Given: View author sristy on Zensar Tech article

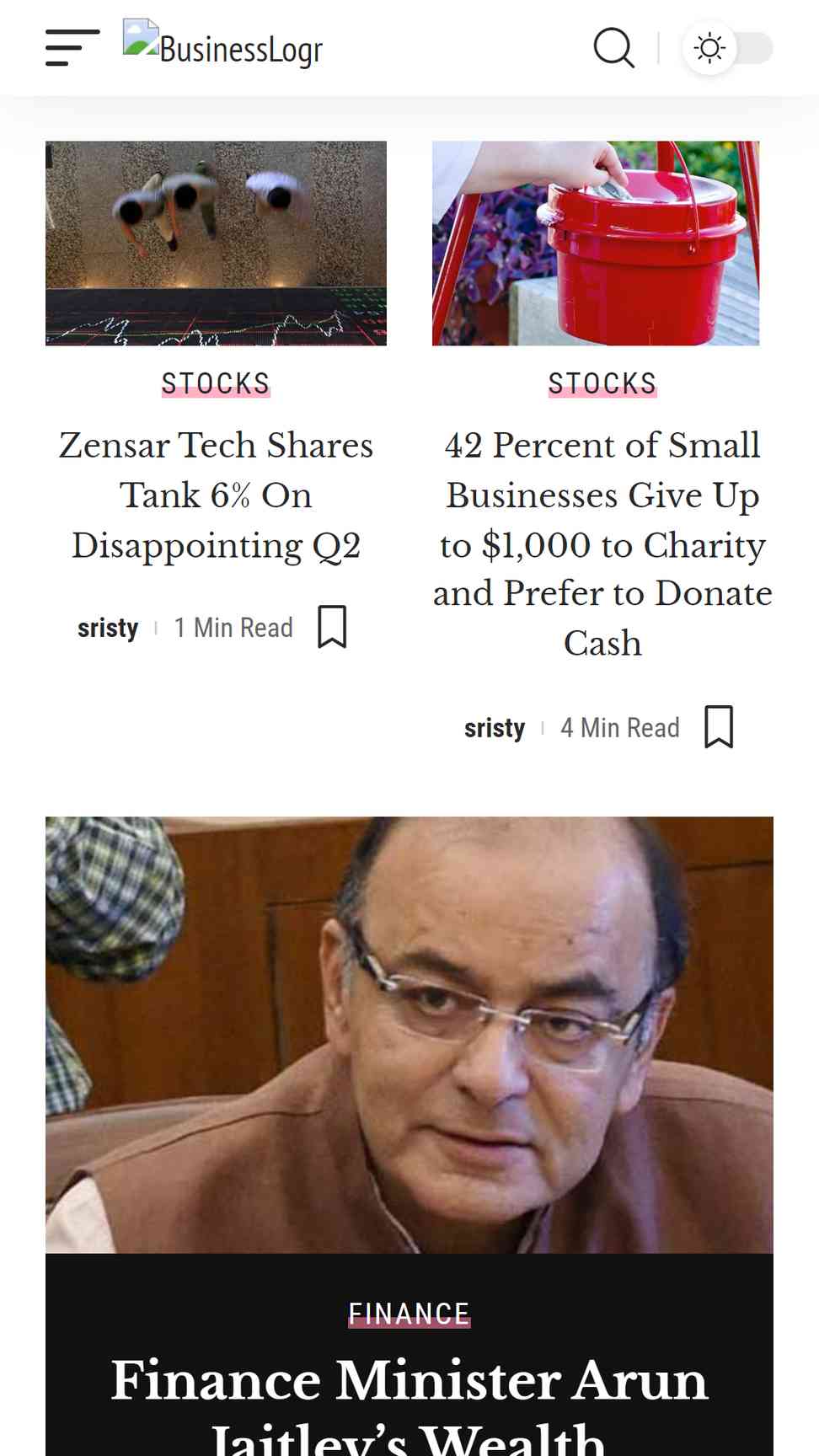Looking at the screenshot, I should pos(108,628).
